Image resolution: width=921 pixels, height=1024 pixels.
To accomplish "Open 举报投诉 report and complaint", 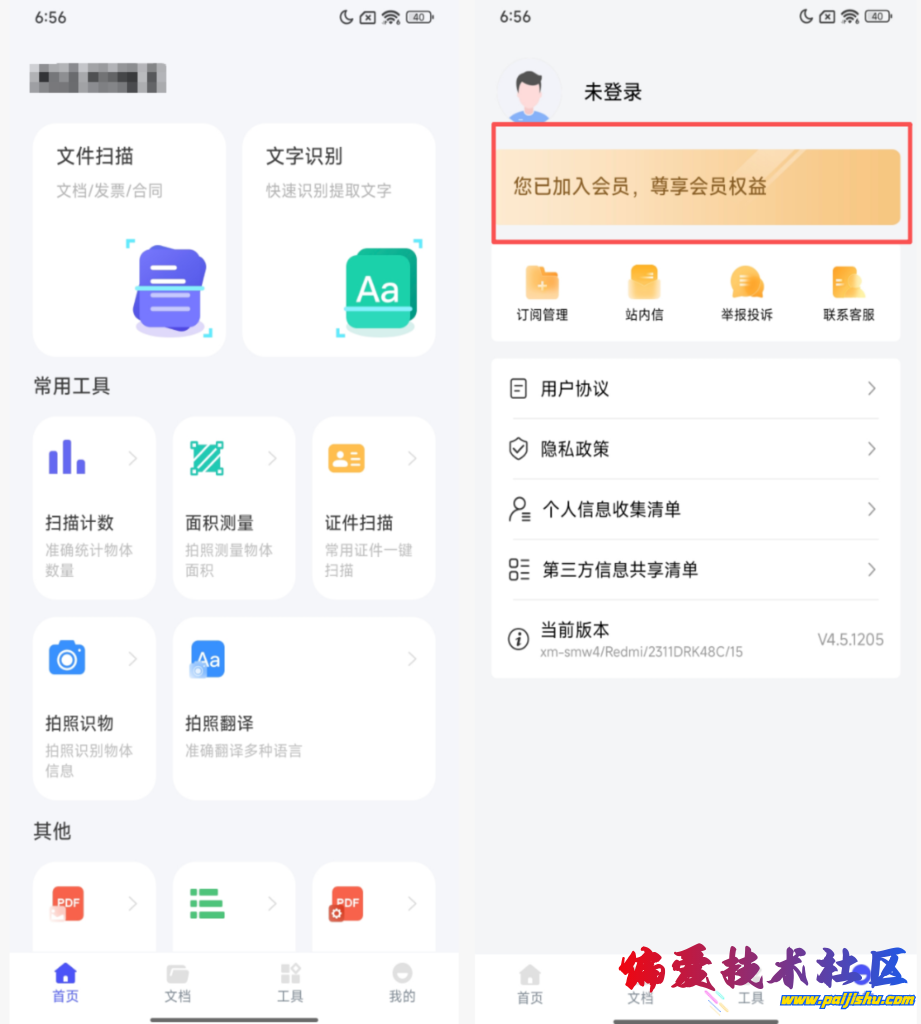I will pyautogui.click(x=746, y=294).
